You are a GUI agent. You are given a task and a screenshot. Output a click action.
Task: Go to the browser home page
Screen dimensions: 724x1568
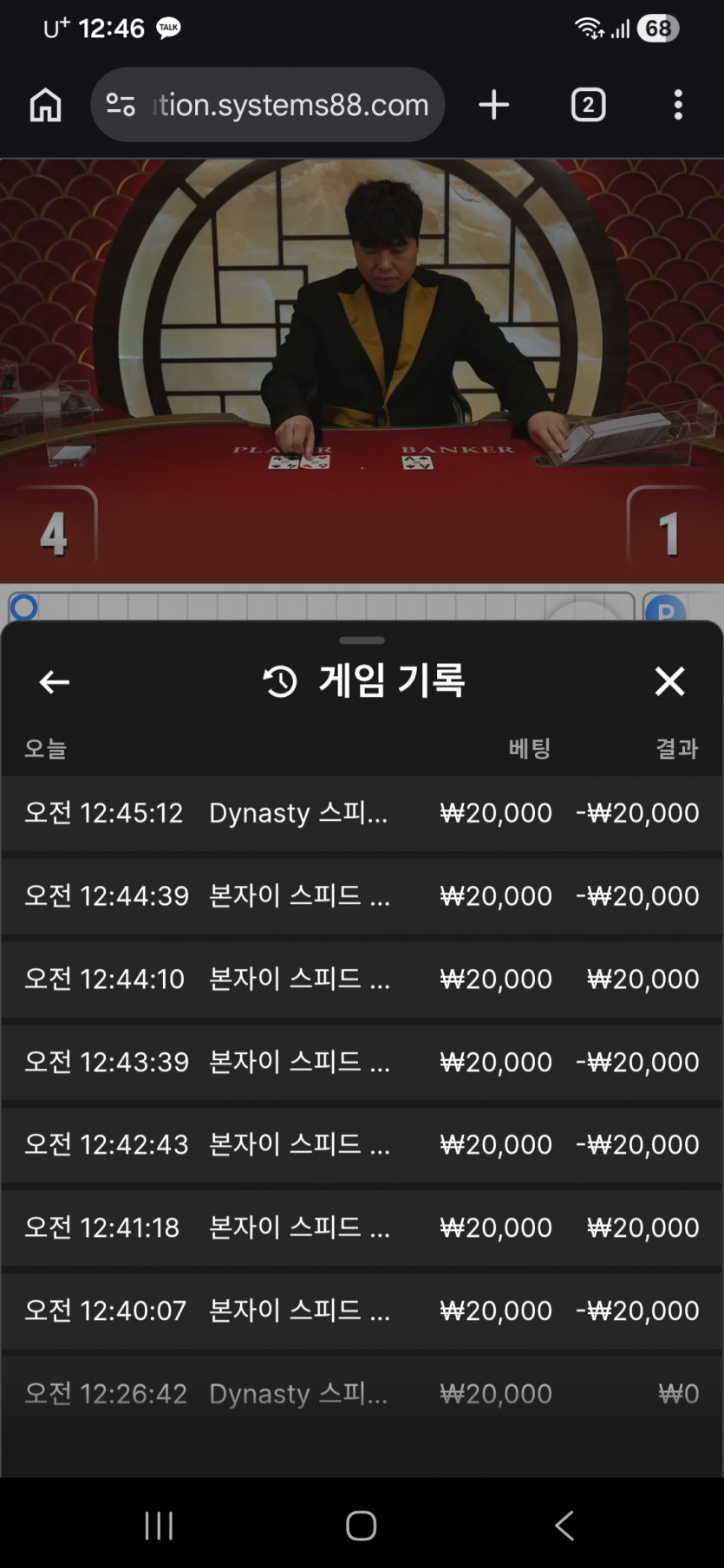click(46, 106)
